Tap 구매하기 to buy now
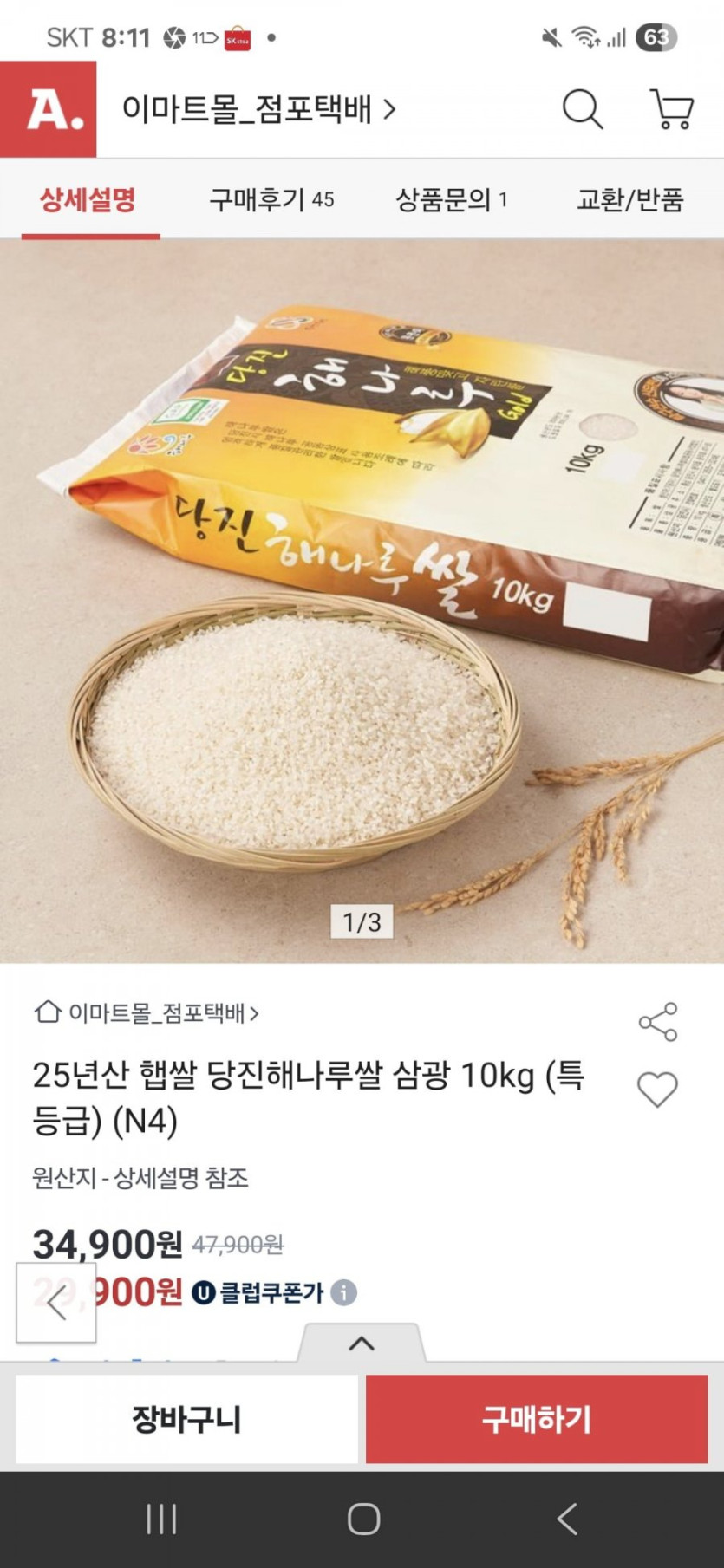 pyautogui.click(x=537, y=1419)
